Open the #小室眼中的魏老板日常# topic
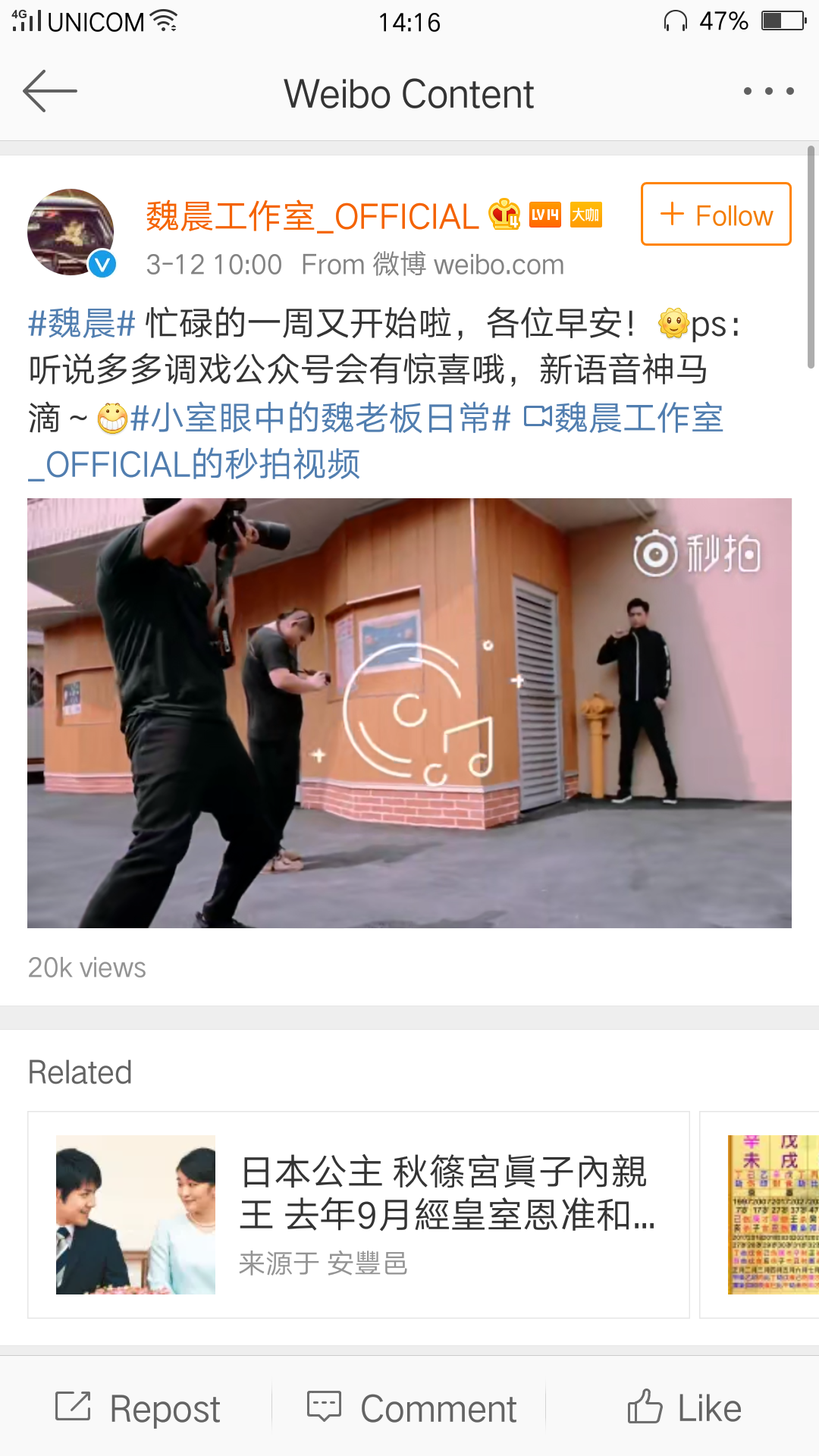 320,419
